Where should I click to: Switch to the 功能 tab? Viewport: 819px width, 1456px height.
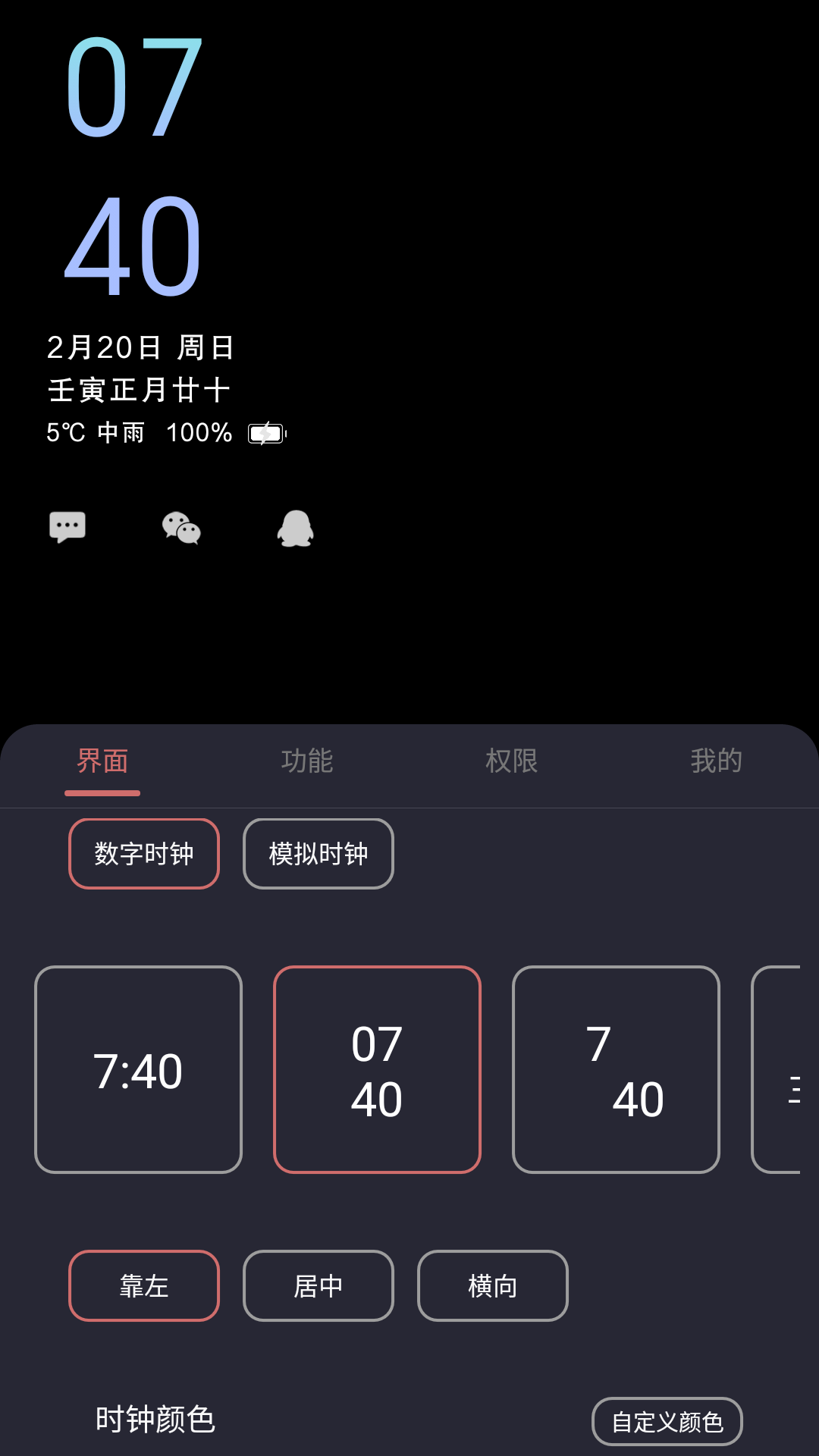point(307,761)
